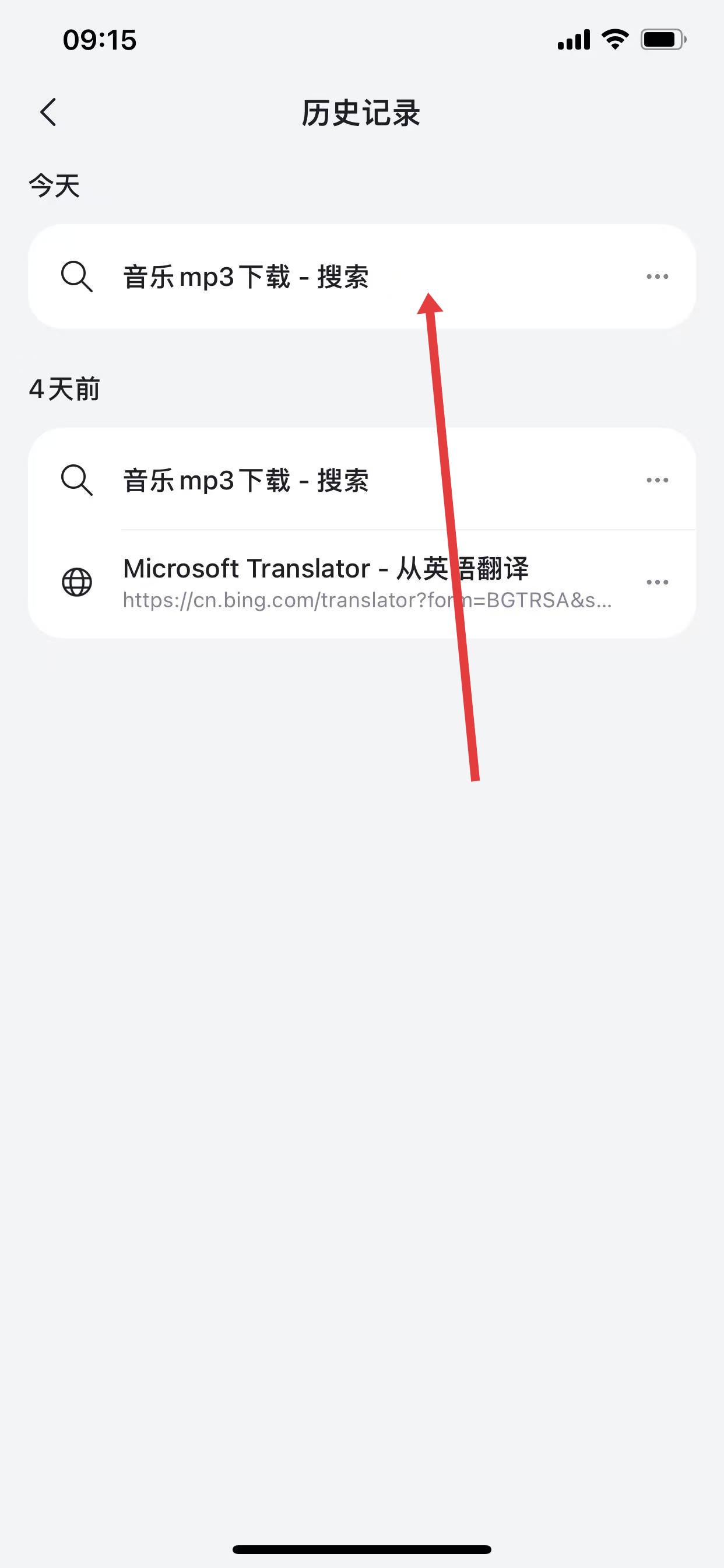
Task: Open the more options for Microsoft Translator
Action: [x=657, y=583]
